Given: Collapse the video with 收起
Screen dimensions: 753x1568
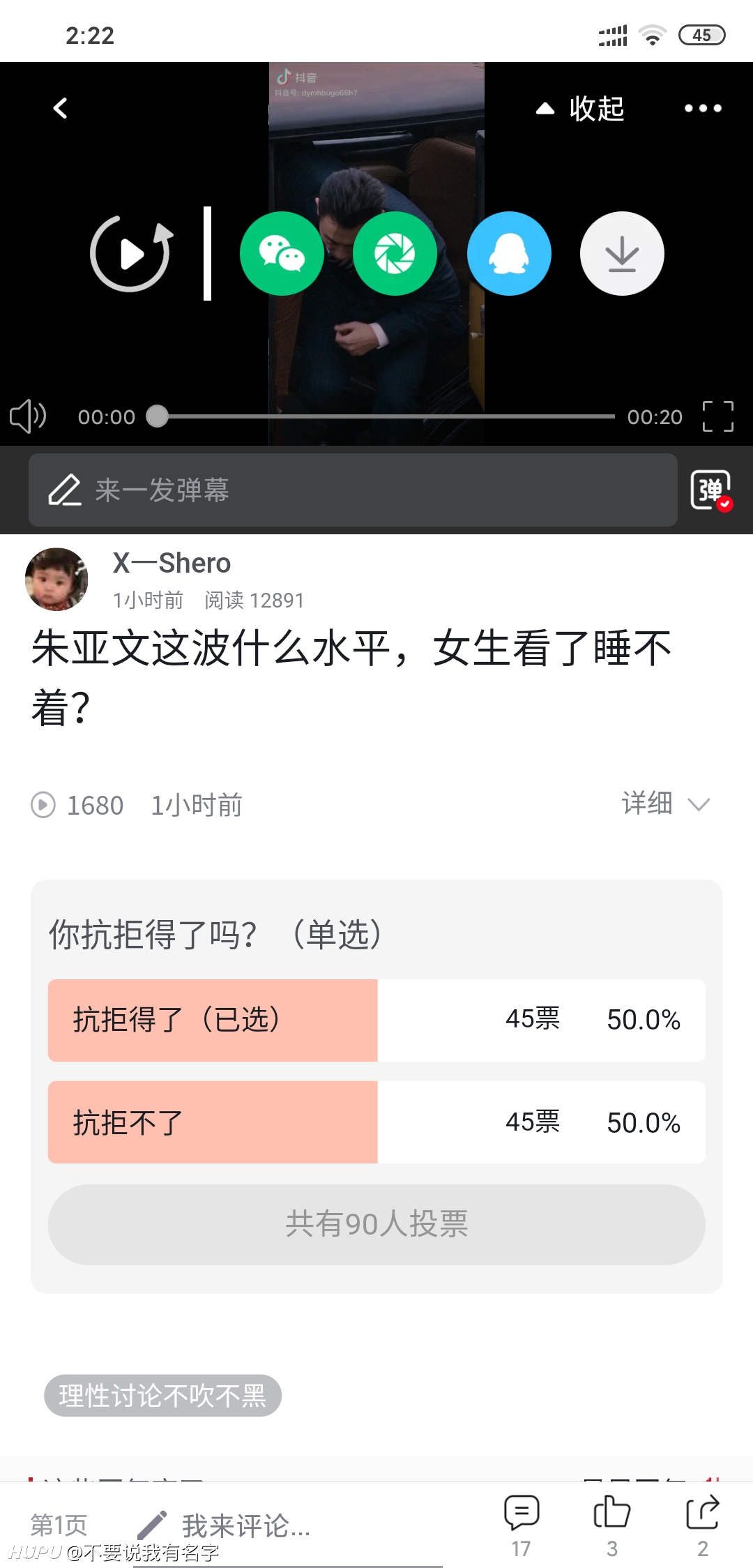Looking at the screenshot, I should 580,108.
